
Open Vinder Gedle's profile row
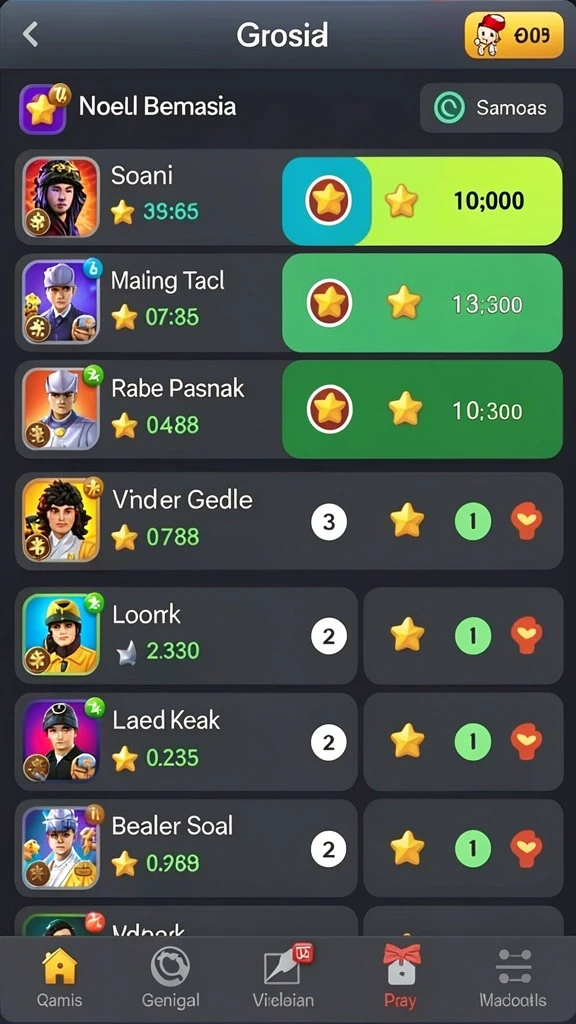point(289,521)
